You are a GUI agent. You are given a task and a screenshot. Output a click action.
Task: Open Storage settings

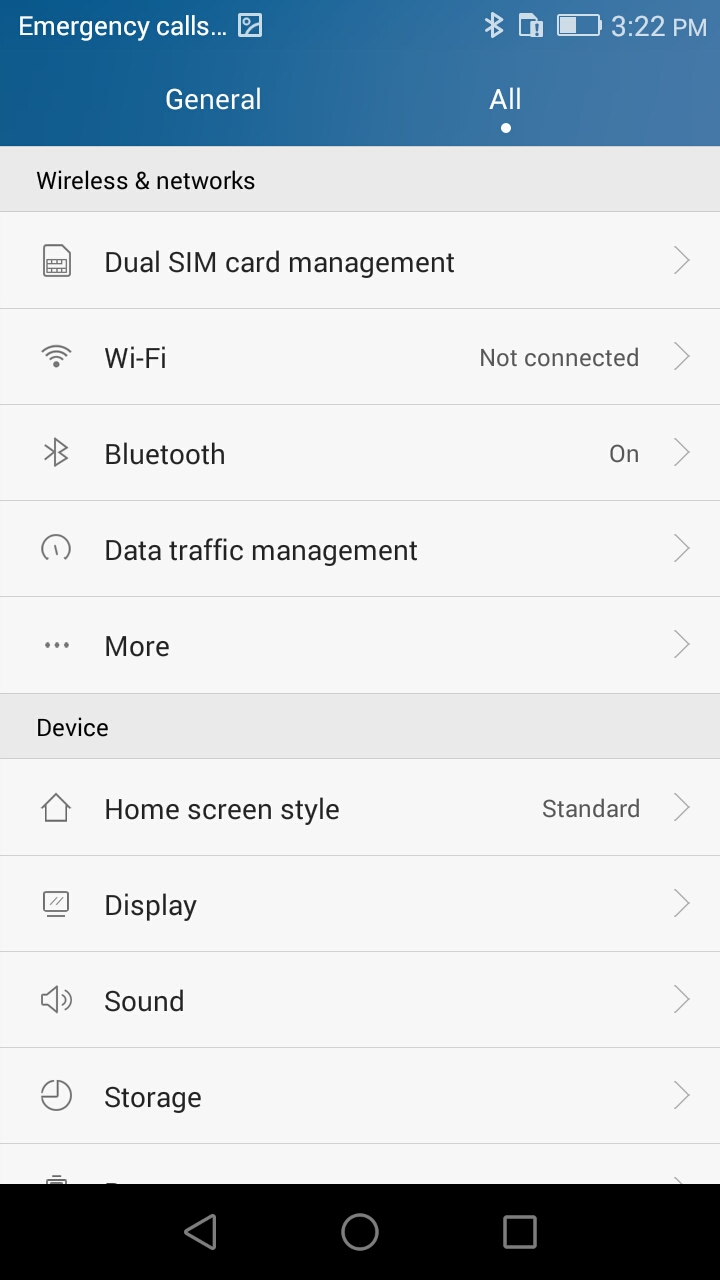pos(360,1096)
